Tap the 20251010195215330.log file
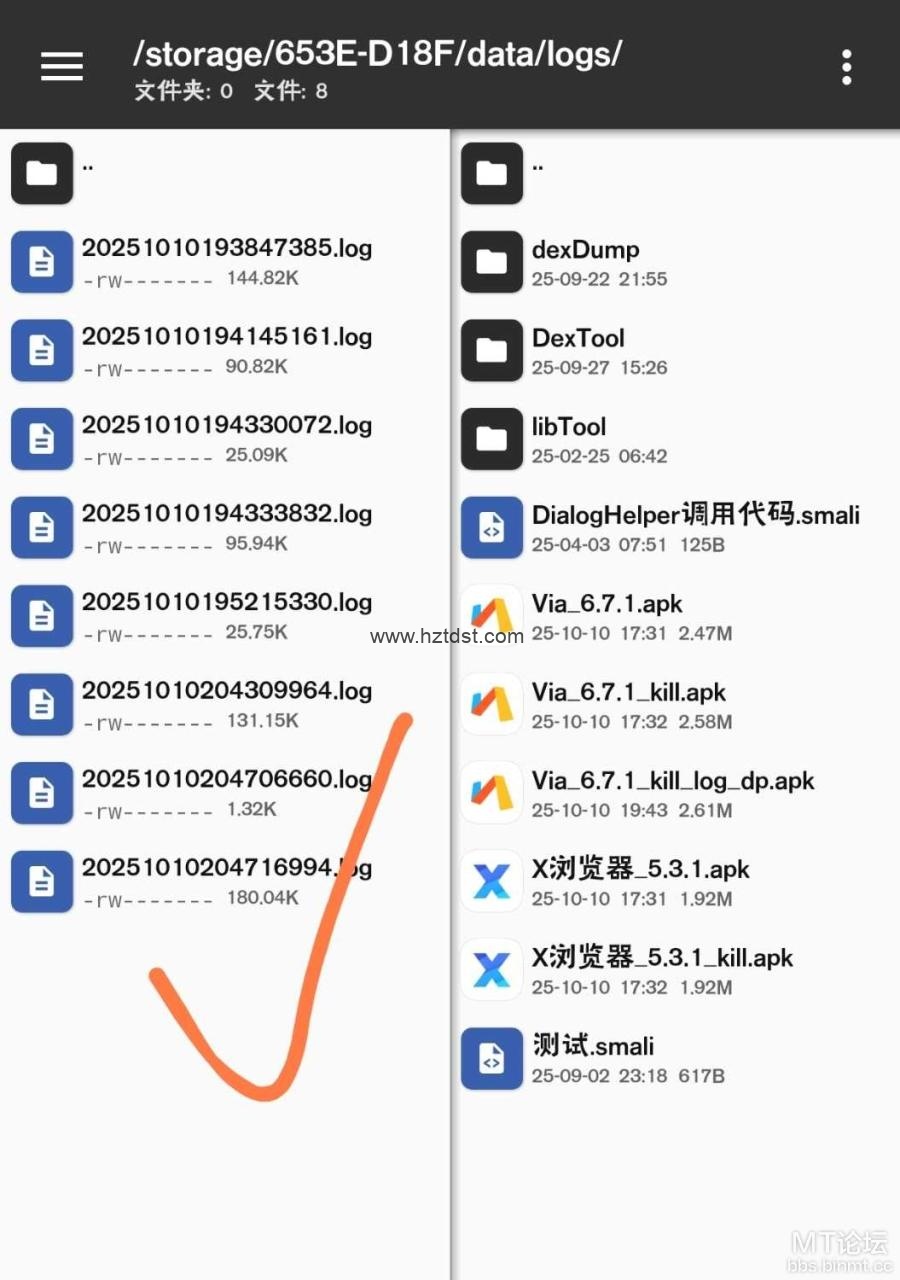900x1280 pixels. (226, 615)
